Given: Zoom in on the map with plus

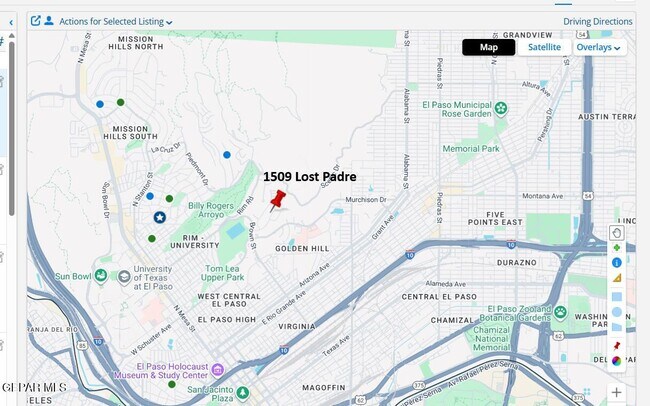Looking at the screenshot, I should point(617,392).
